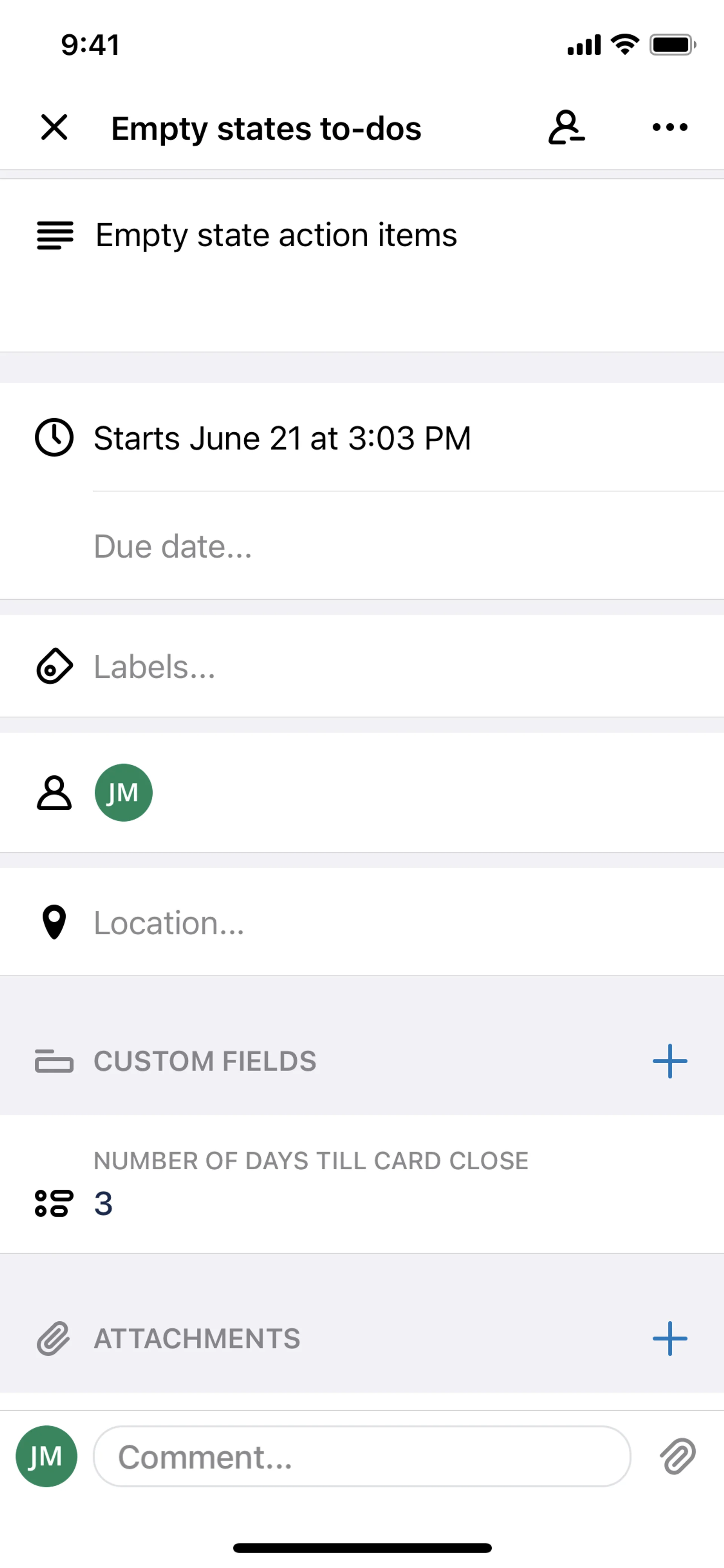Viewport: 724px width, 1568px height.
Task: Focus the Comment text field
Action: coord(361,1457)
